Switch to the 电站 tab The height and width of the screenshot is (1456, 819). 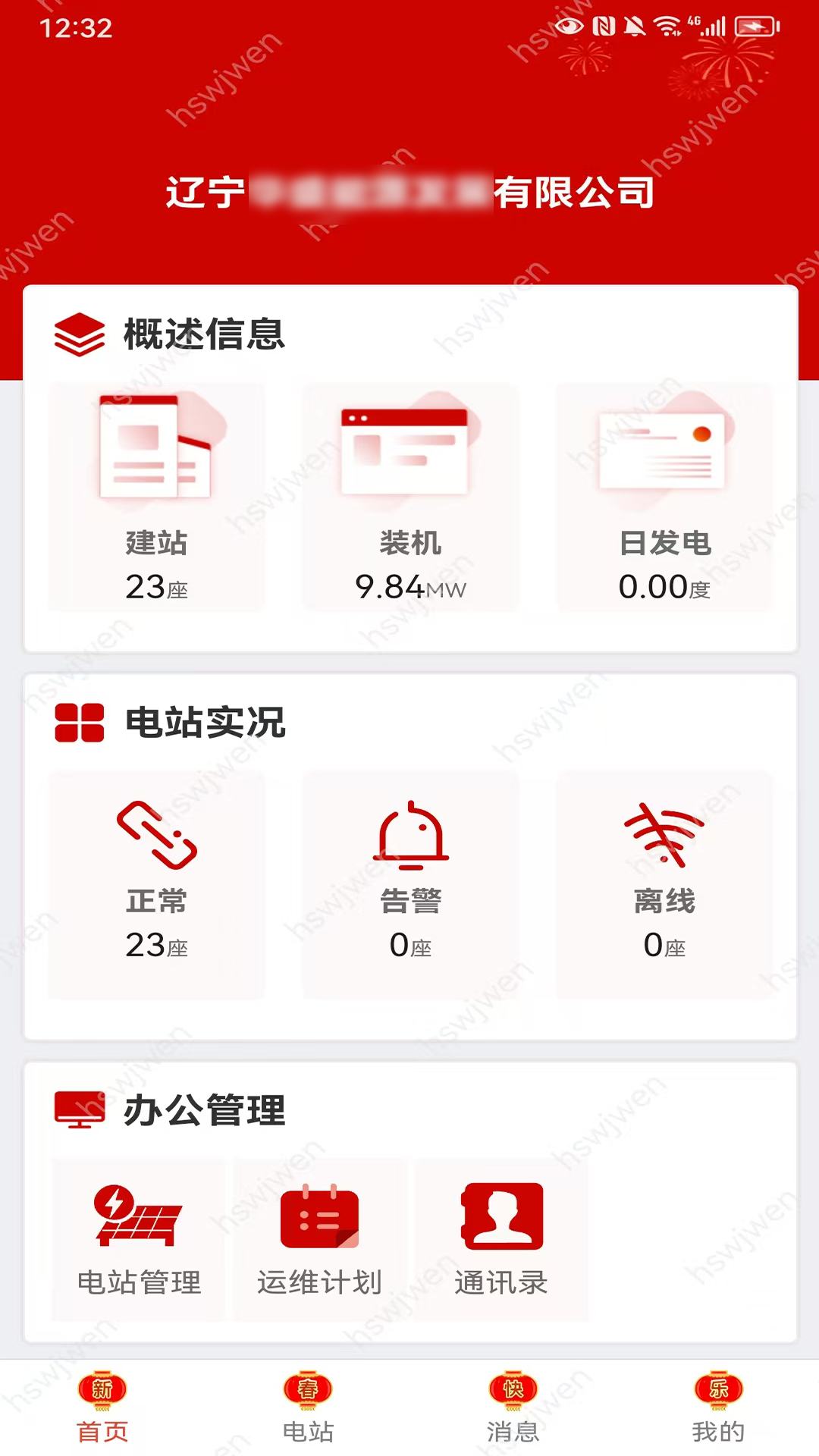[308, 1407]
